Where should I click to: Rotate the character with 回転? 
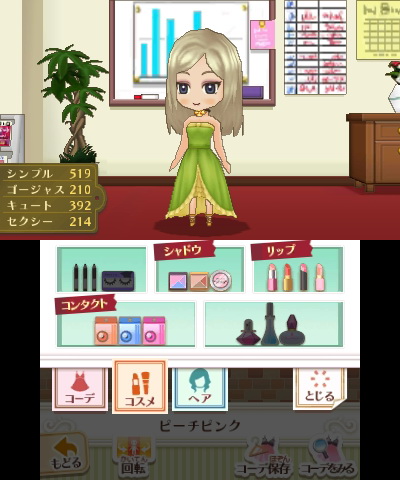134,458
